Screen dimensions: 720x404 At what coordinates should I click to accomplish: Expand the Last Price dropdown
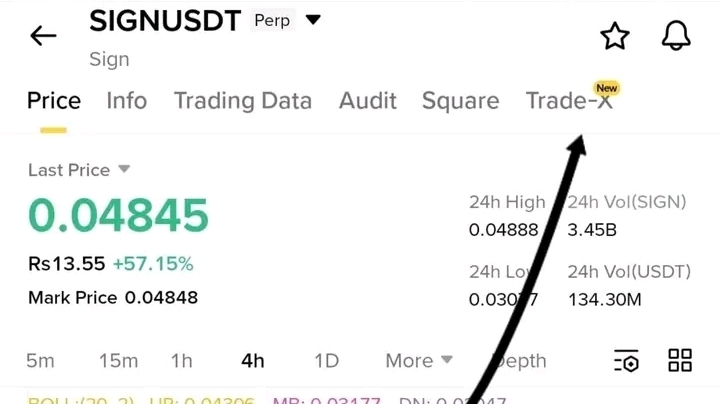124,170
